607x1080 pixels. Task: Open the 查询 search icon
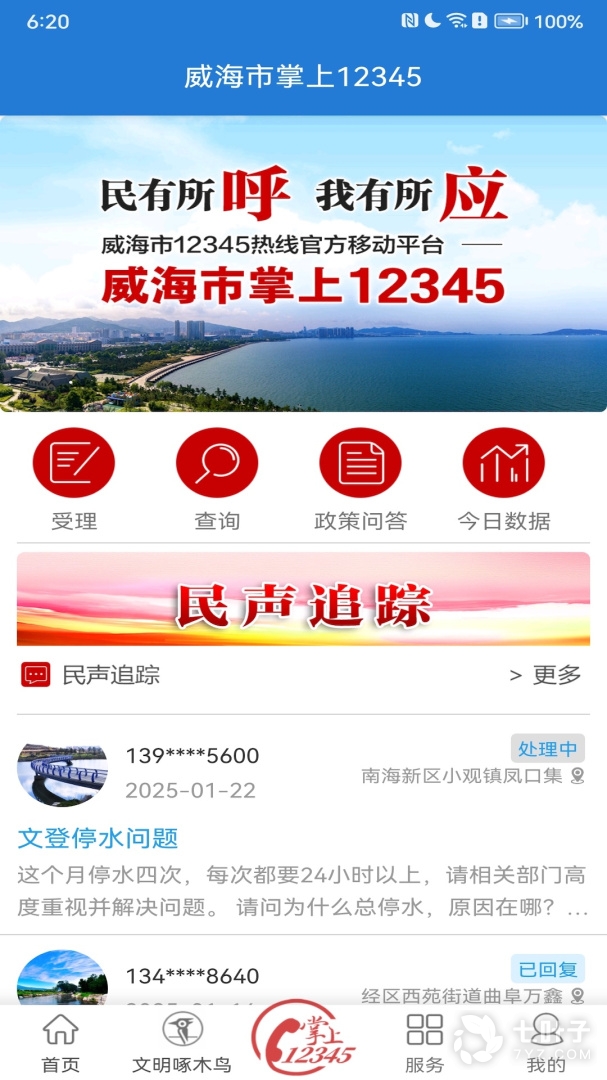pos(217,463)
